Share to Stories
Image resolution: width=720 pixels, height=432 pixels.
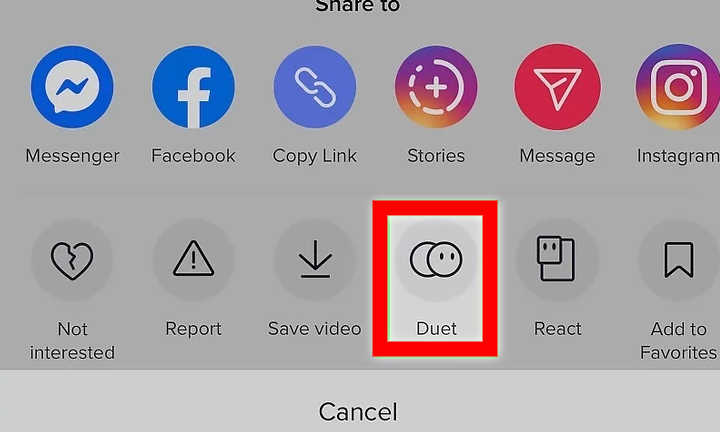coord(436,87)
